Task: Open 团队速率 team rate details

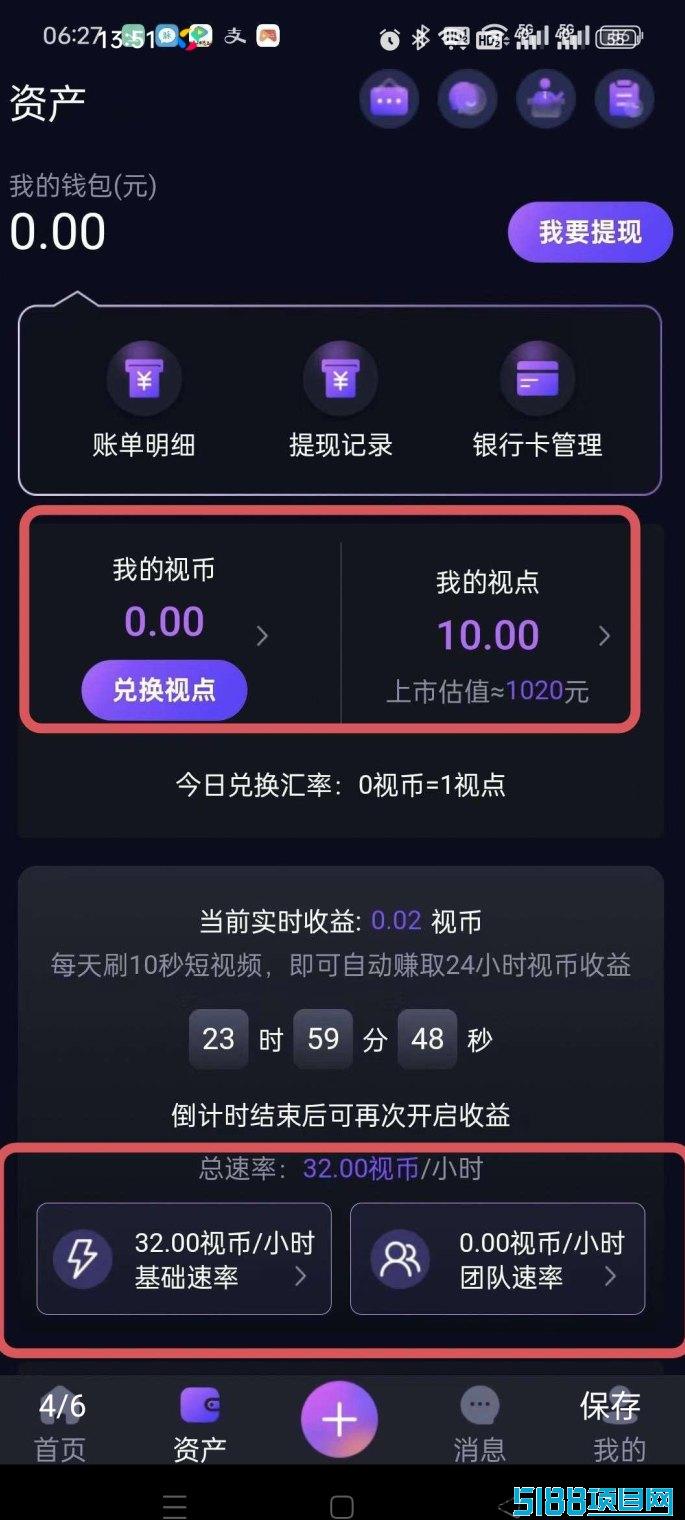Action: point(497,1258)
